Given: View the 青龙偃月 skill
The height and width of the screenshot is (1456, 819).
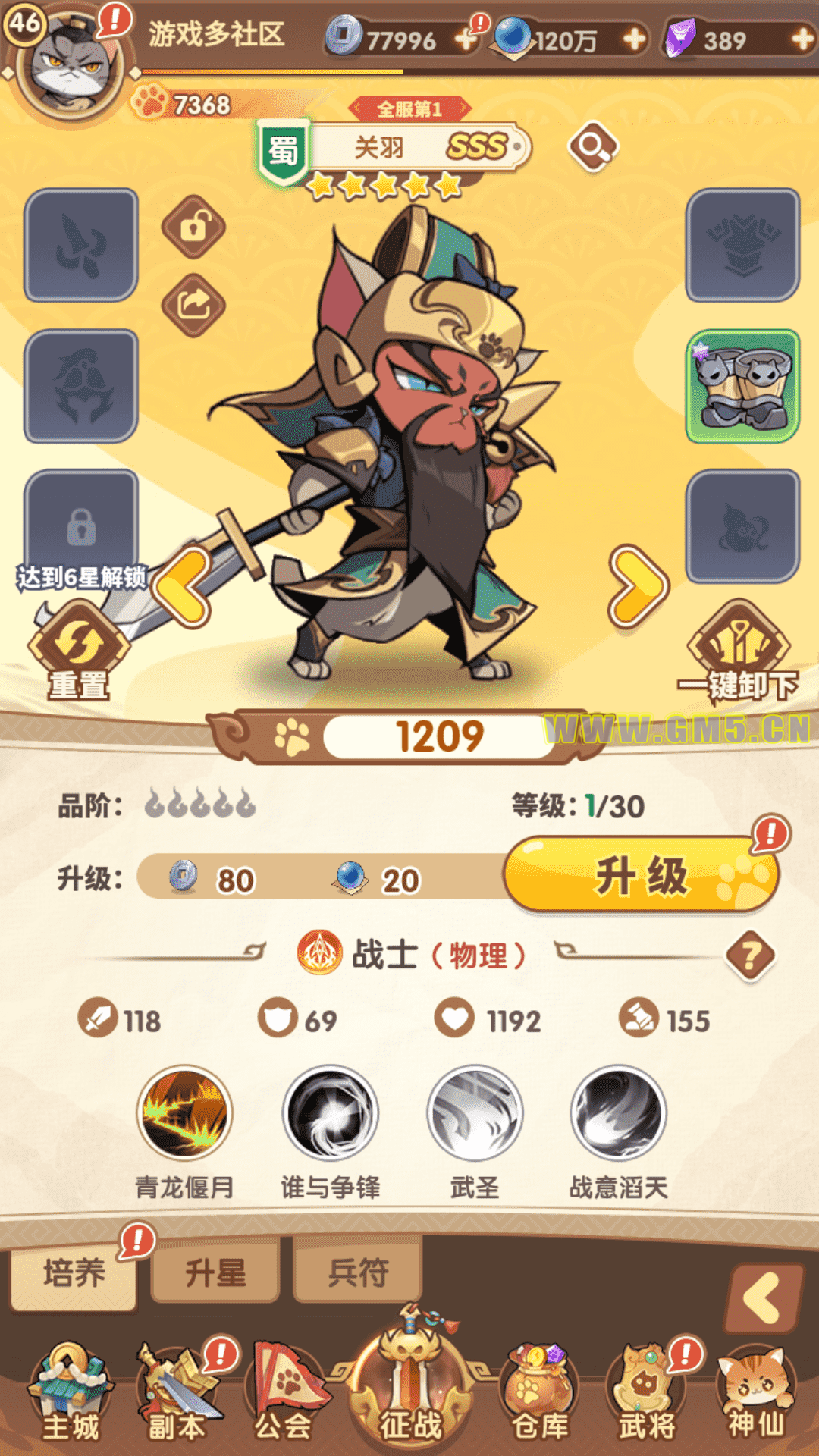Looking at the screenshot, I should 184,1113.
